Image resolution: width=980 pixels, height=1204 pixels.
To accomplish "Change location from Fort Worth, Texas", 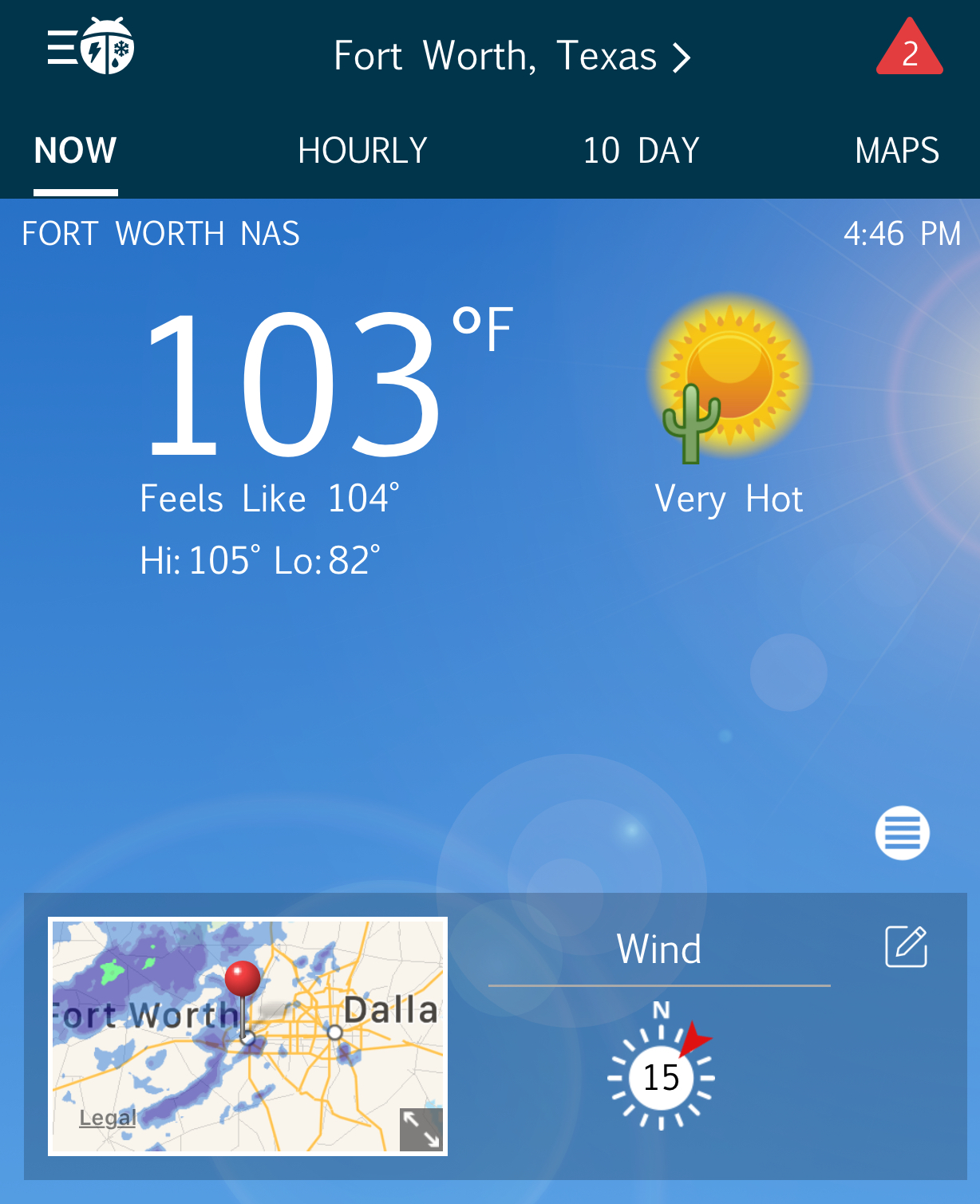I will 511,57.
